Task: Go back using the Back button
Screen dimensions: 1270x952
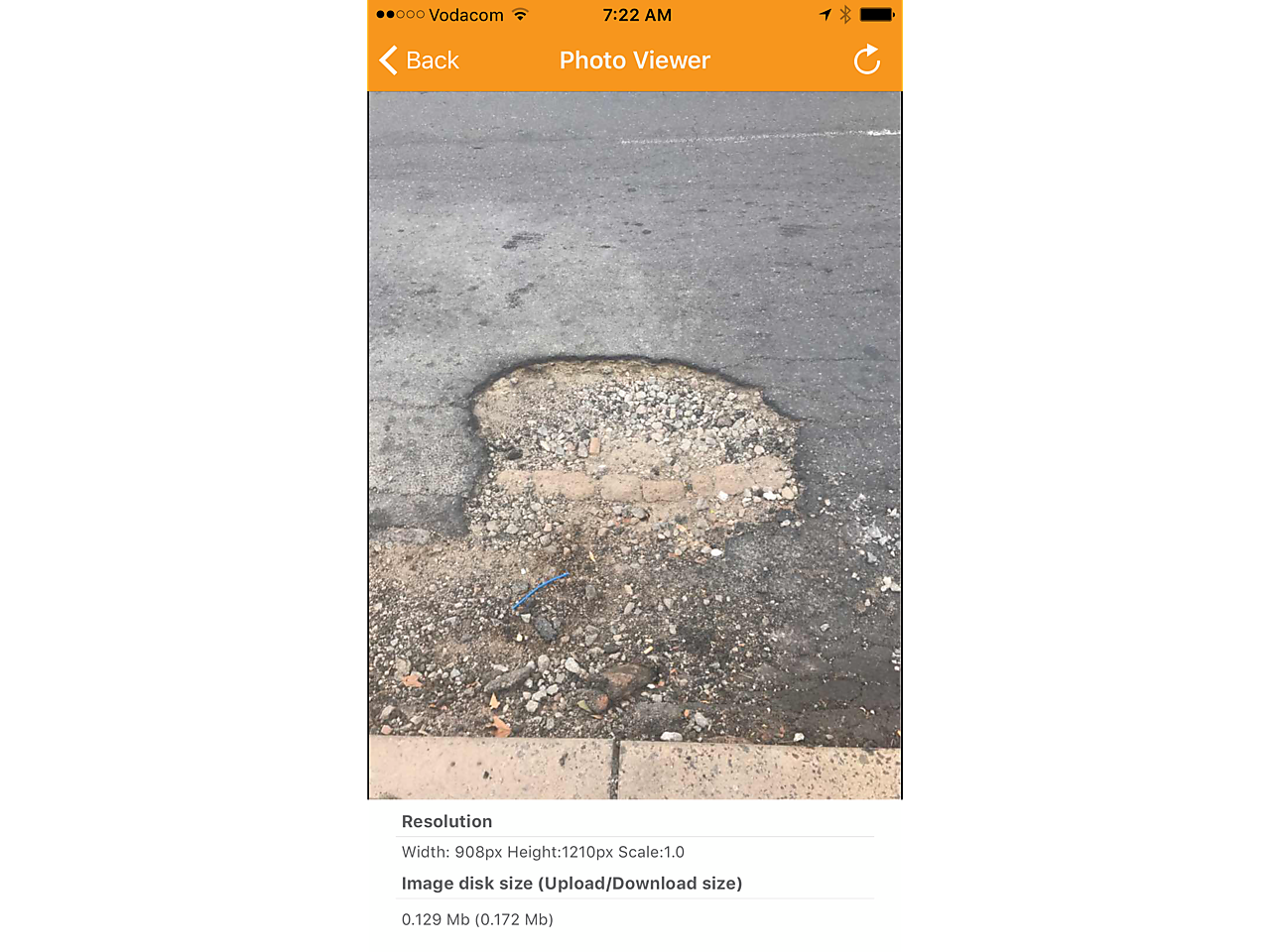Action: pyautogui.click(x=420, y=60)
